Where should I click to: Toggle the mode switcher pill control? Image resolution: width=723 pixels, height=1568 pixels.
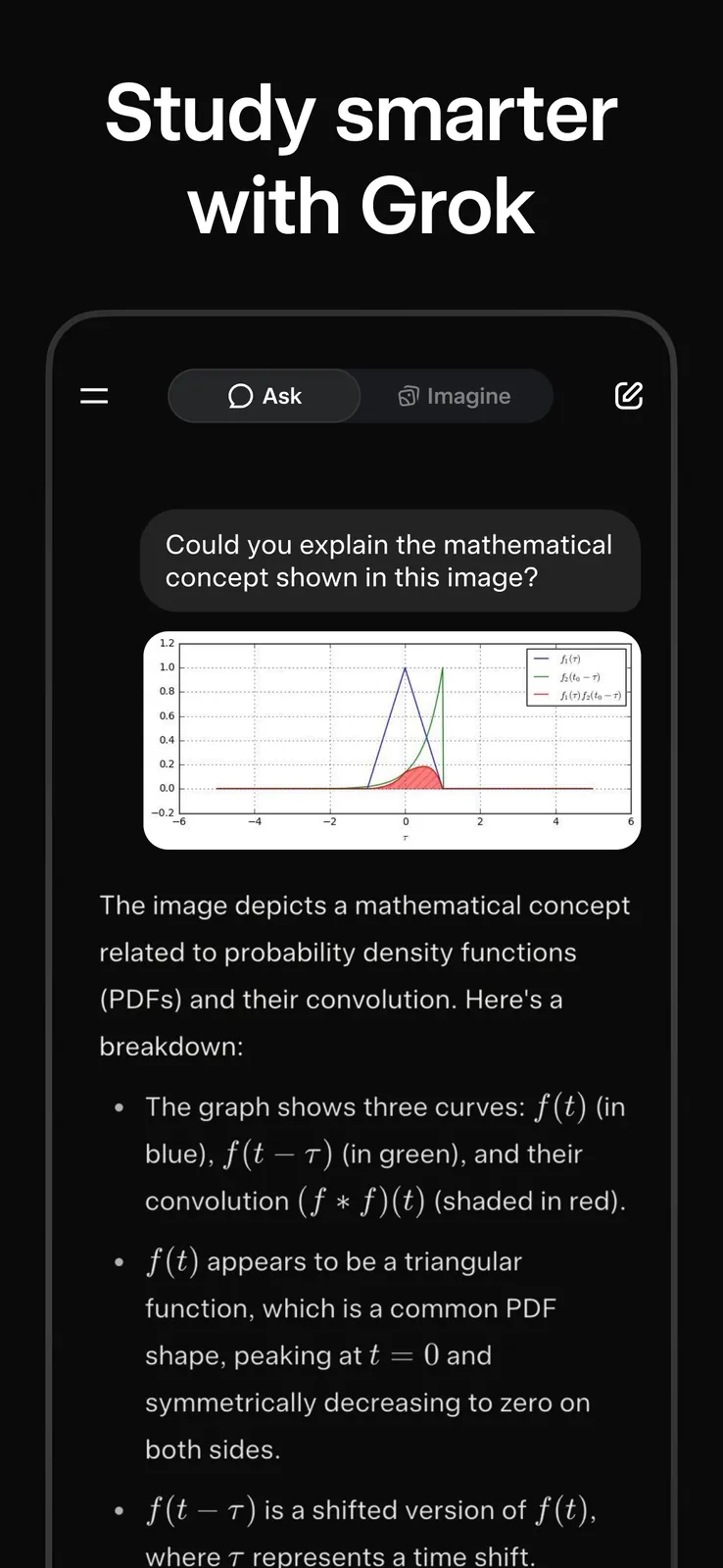tap(361, 396)
